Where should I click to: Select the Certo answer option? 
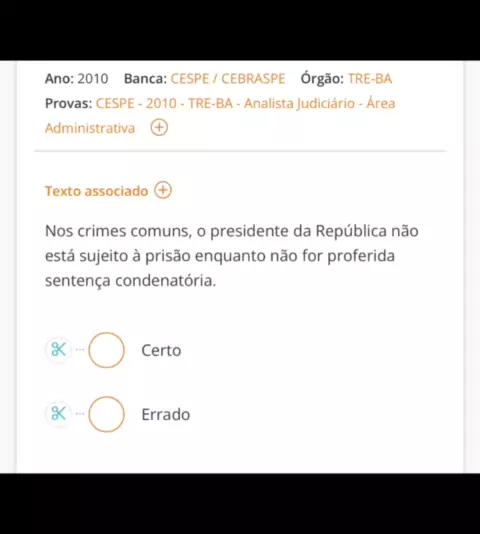(x=106, y=350)
